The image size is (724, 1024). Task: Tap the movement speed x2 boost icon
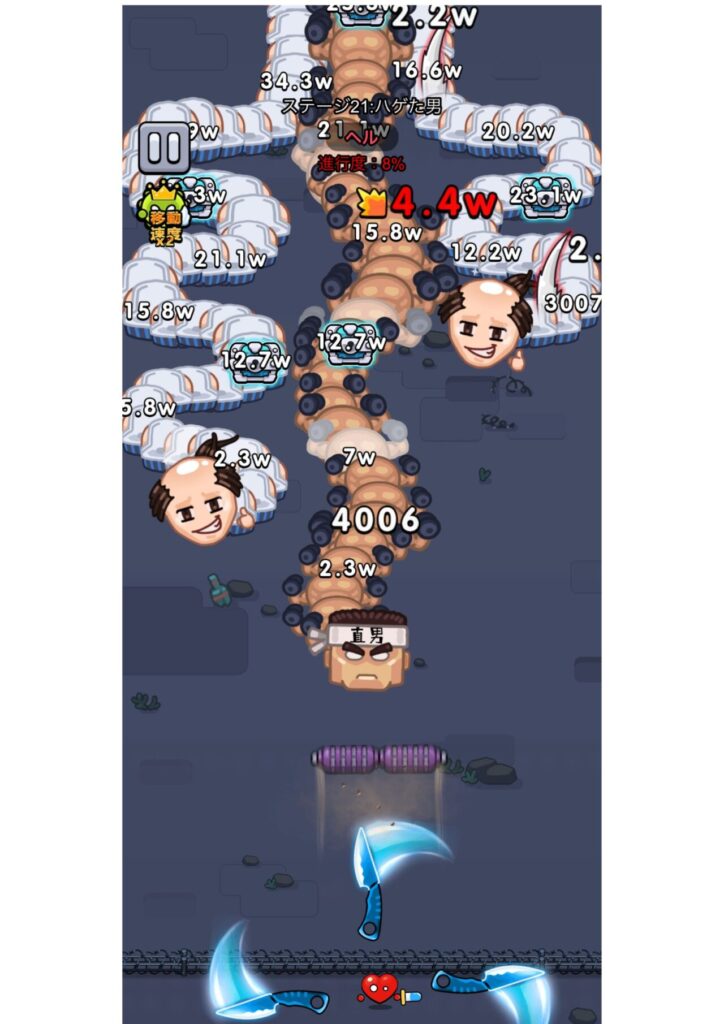pos(164,213)
